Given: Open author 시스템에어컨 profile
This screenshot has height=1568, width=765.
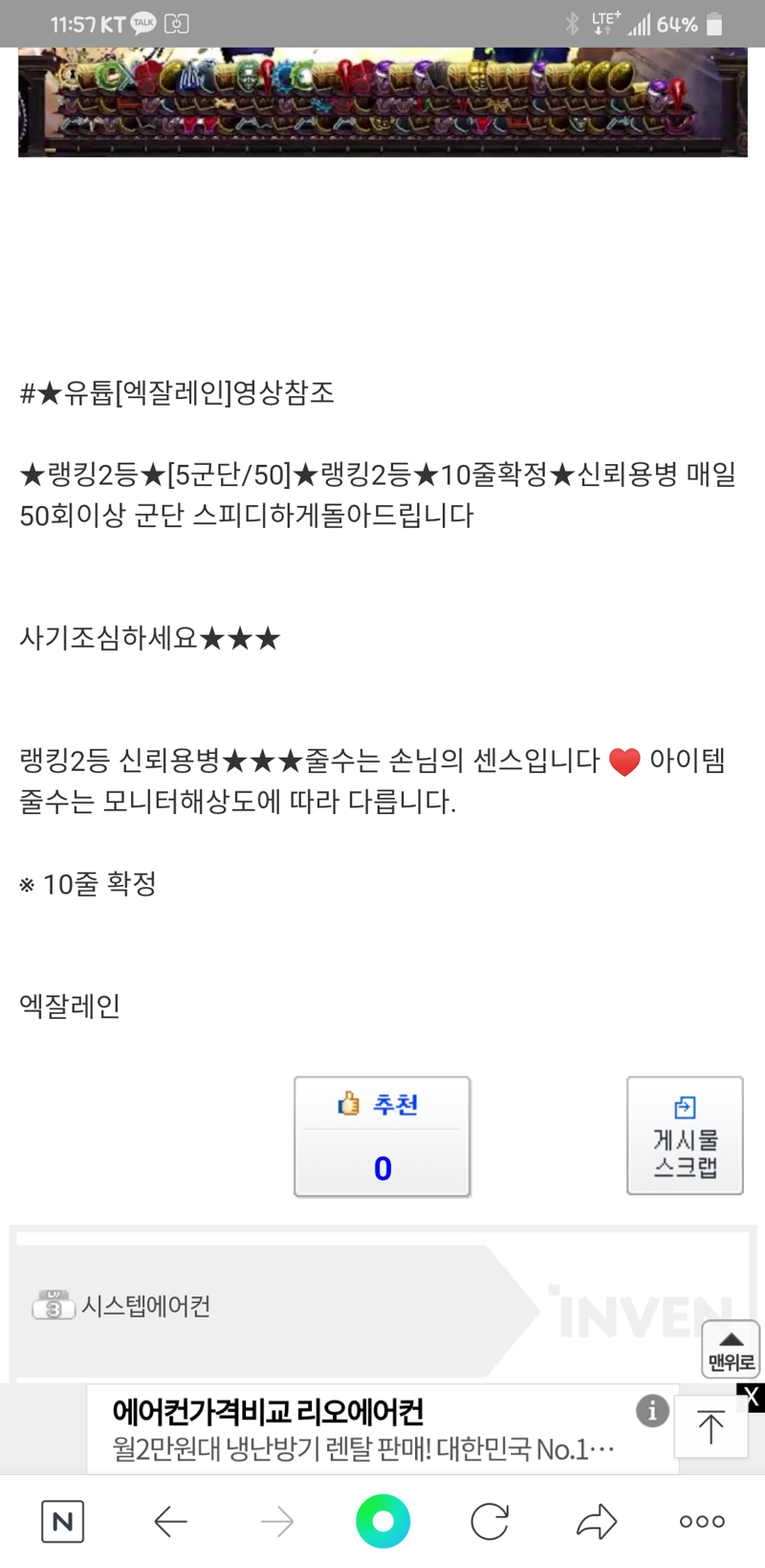Looking at the screenshot, I should [145, 1306].
